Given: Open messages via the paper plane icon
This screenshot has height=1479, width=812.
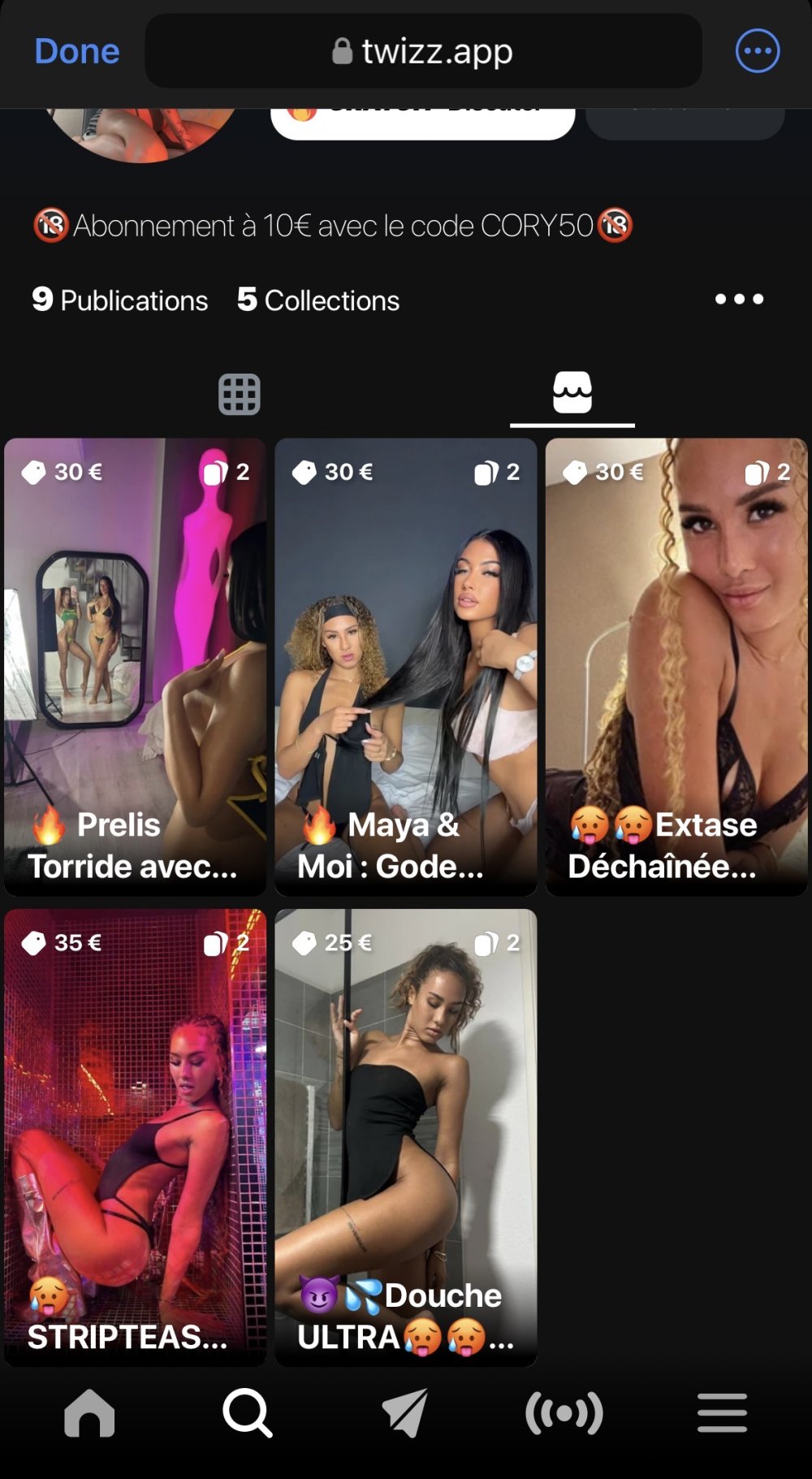Looking at the screenshot, I should pos(405,1413).
